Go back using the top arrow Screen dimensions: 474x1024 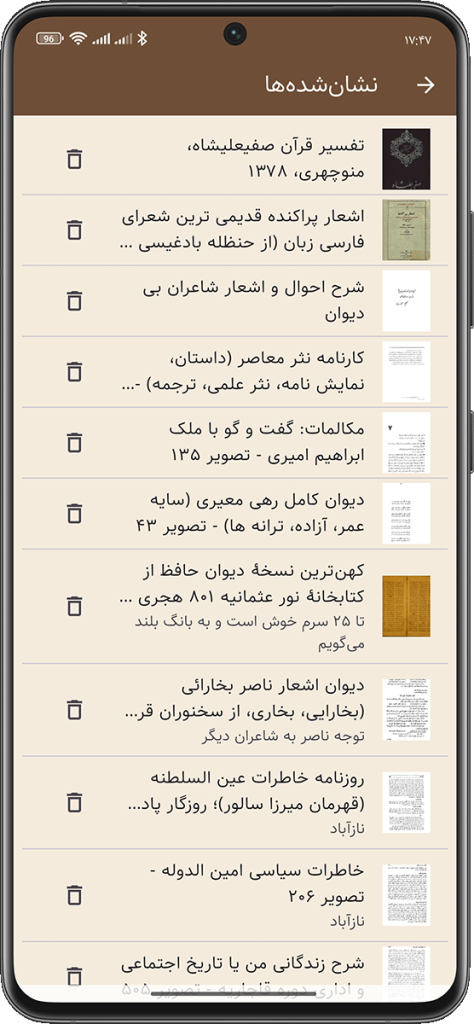[x=426, y=86]
